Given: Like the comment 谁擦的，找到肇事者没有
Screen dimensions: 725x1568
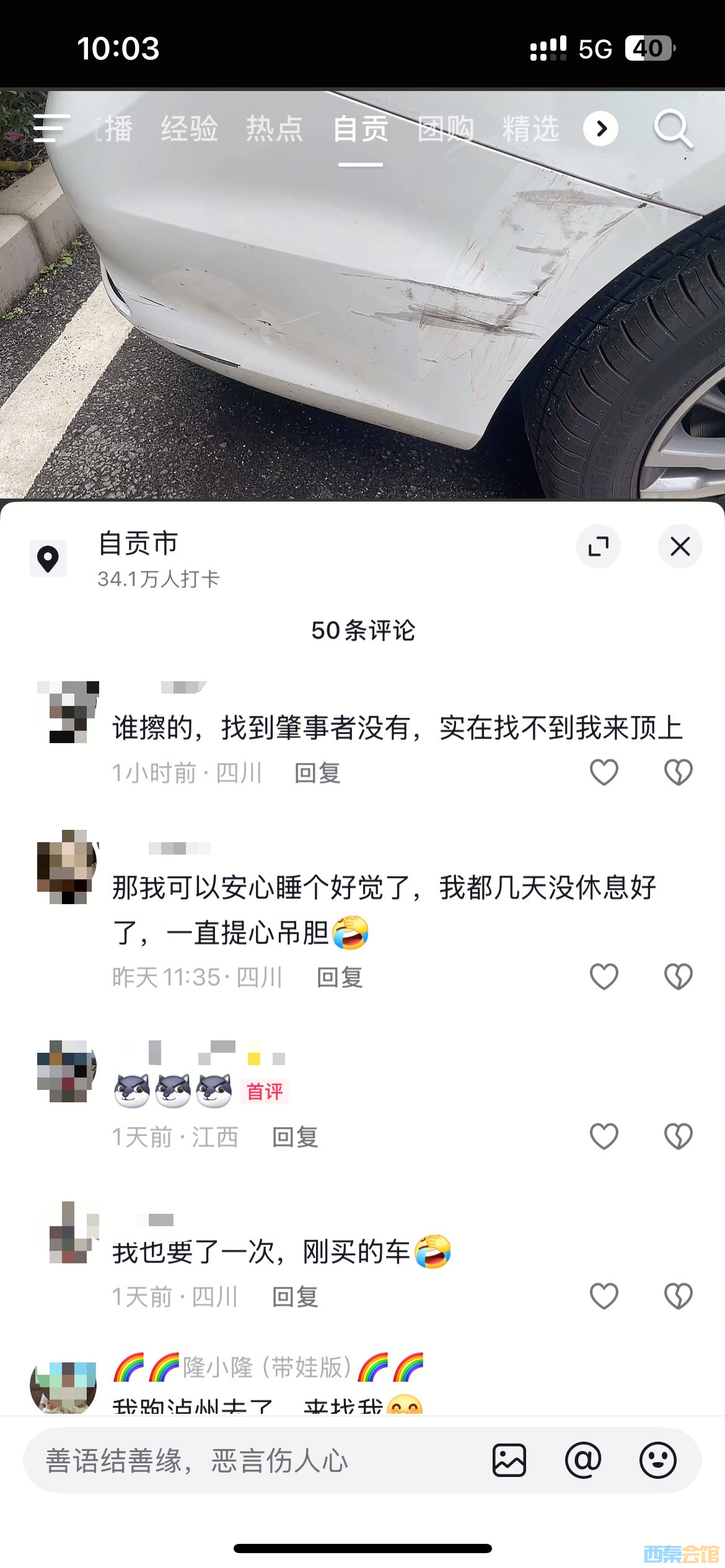Looking at the screenshot, I should click(x=604, y=772).
